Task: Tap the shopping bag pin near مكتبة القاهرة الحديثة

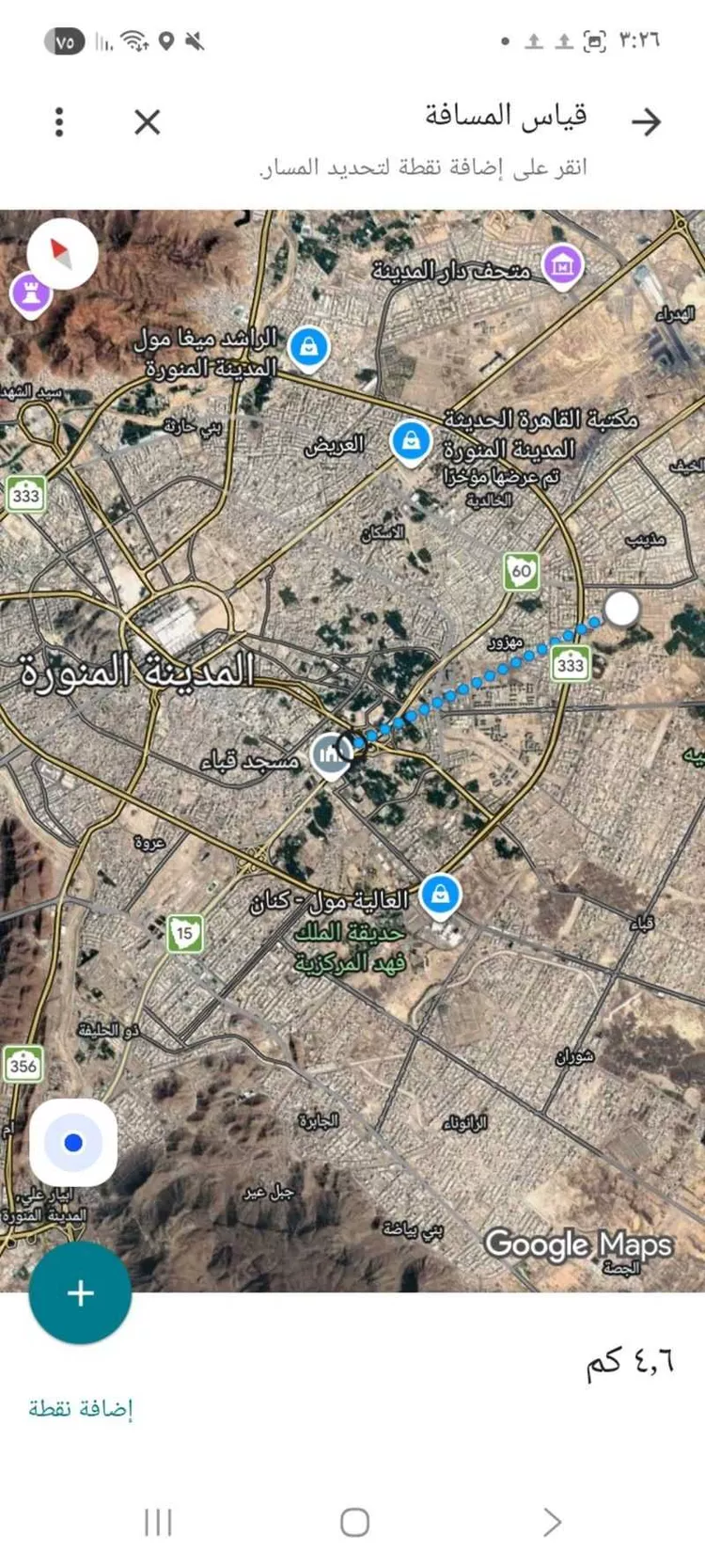Action: click(409, 439)
